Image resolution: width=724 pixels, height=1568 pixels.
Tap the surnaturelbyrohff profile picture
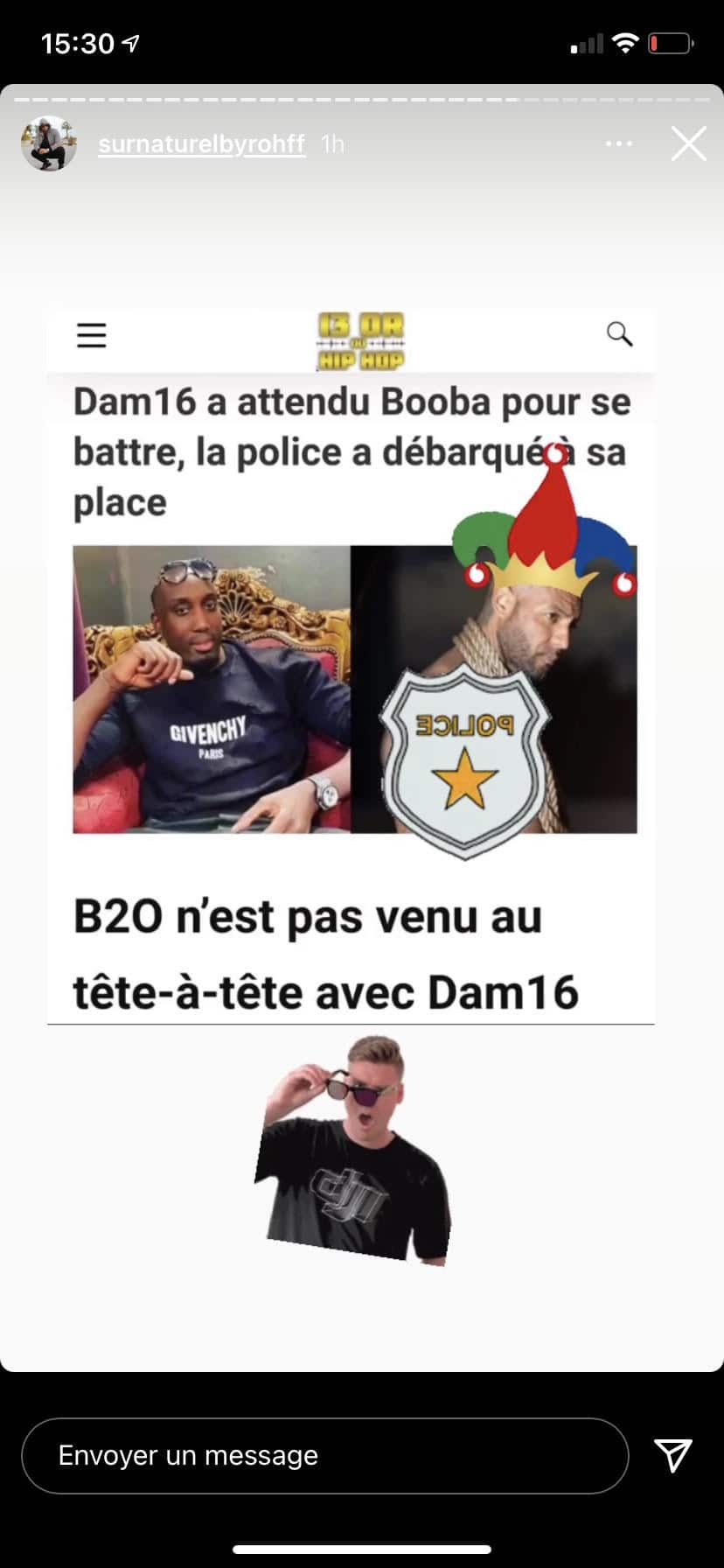point(49,143)
